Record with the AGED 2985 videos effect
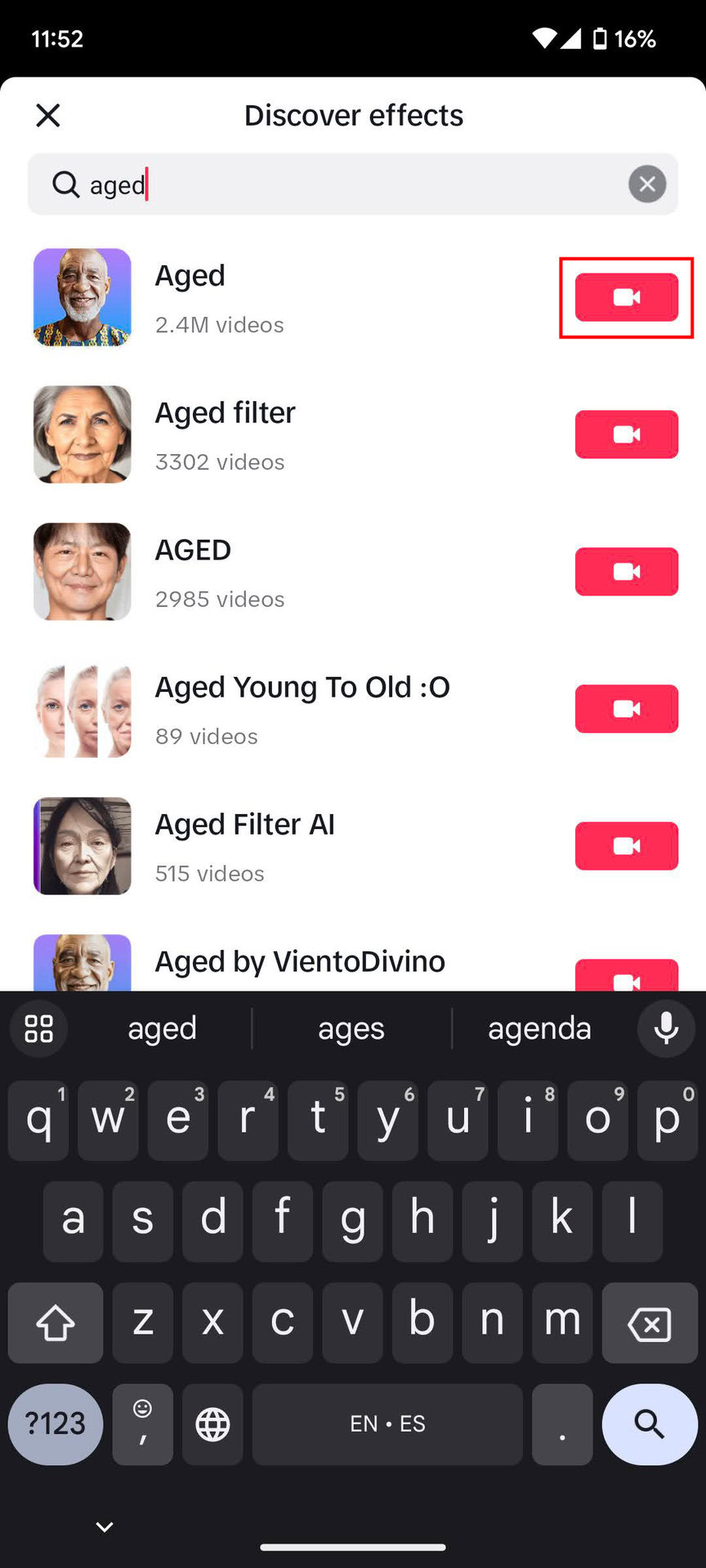The image size is (706, 1568). [x=626, y=572]
